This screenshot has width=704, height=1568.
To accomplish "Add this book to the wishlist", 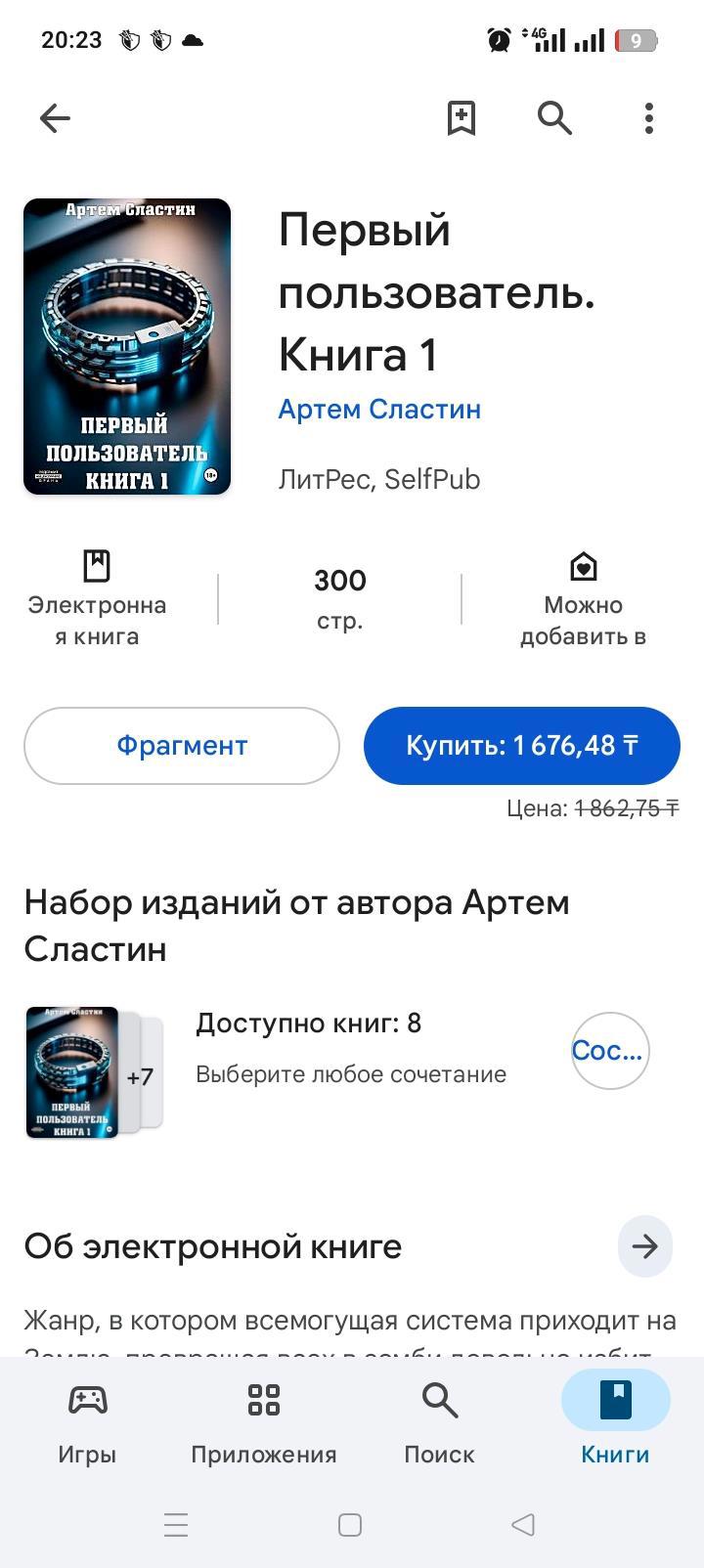I will [x=461, y=119].
